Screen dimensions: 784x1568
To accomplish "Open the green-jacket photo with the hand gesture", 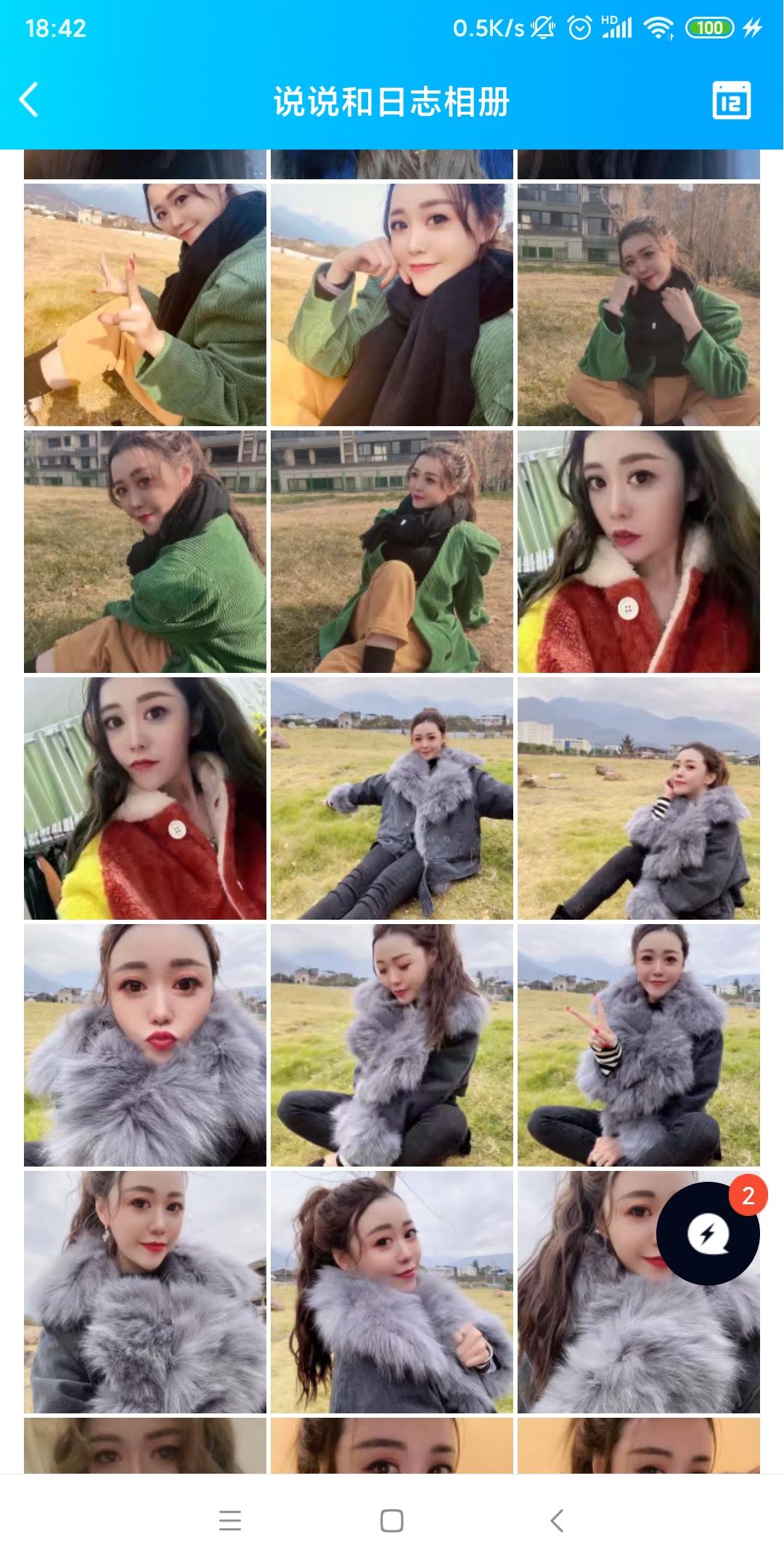I will [x=145, y=305].
